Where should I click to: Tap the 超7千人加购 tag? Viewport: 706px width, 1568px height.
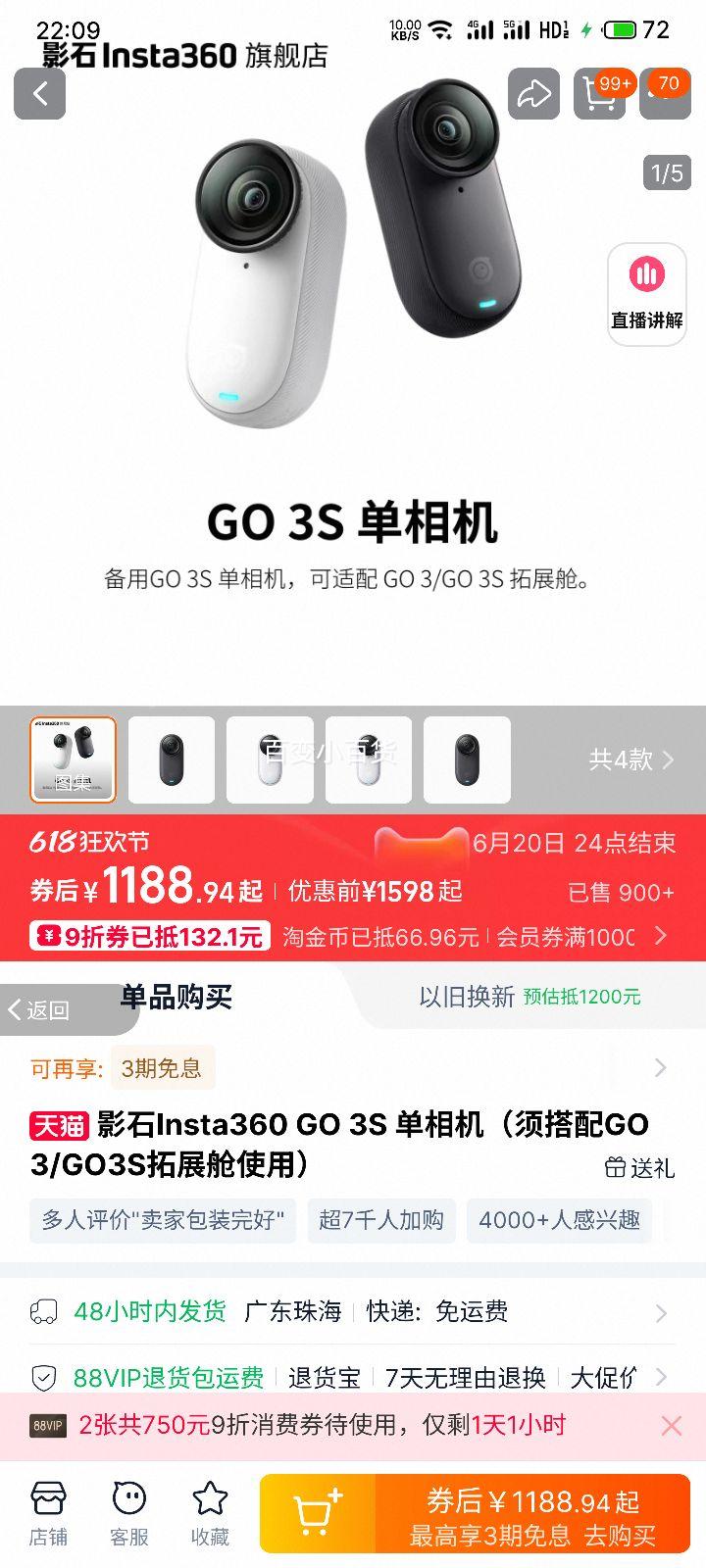coord(381,1220)
